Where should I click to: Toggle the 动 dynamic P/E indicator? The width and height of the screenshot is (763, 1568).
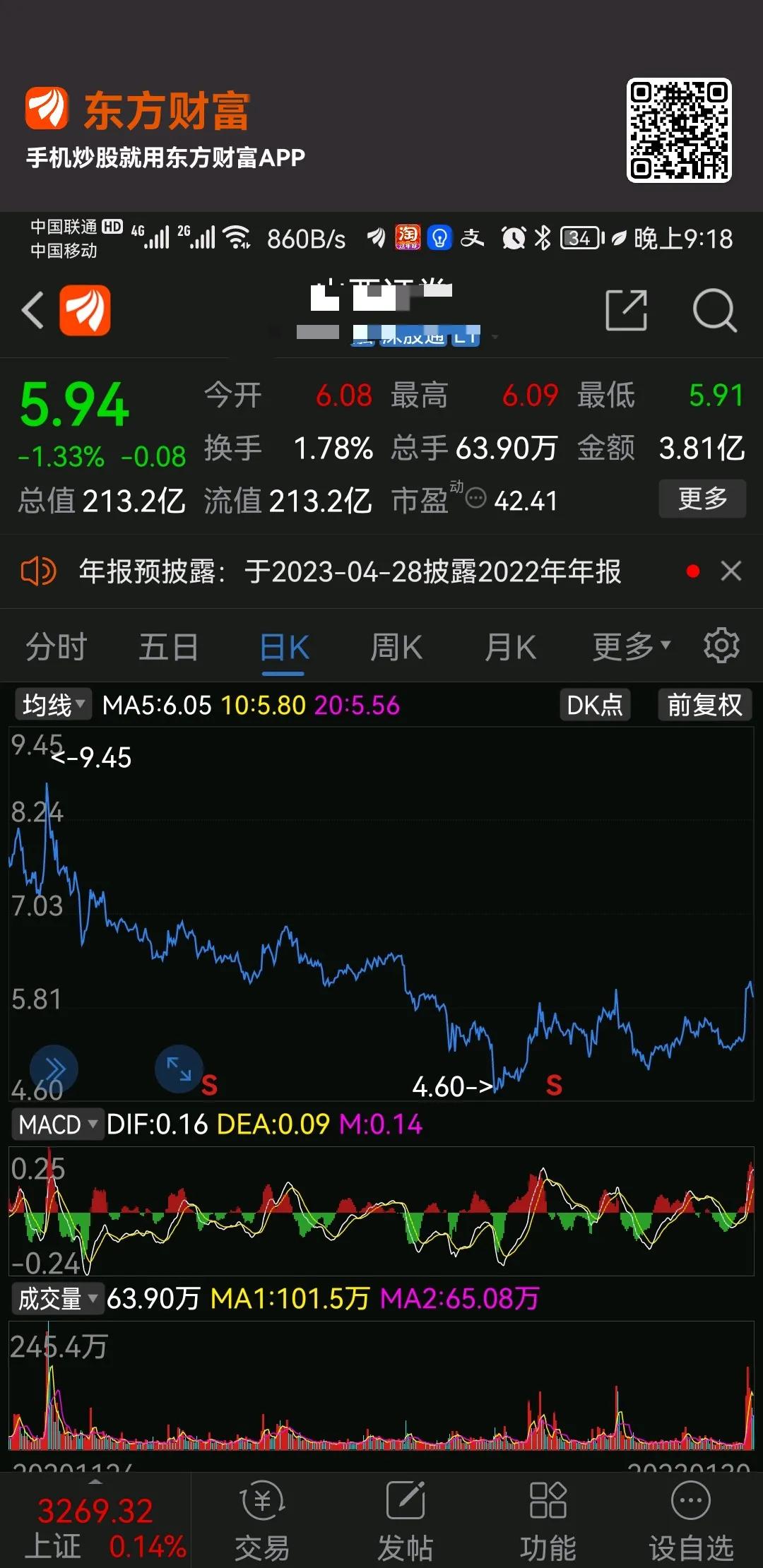[475, 499]
